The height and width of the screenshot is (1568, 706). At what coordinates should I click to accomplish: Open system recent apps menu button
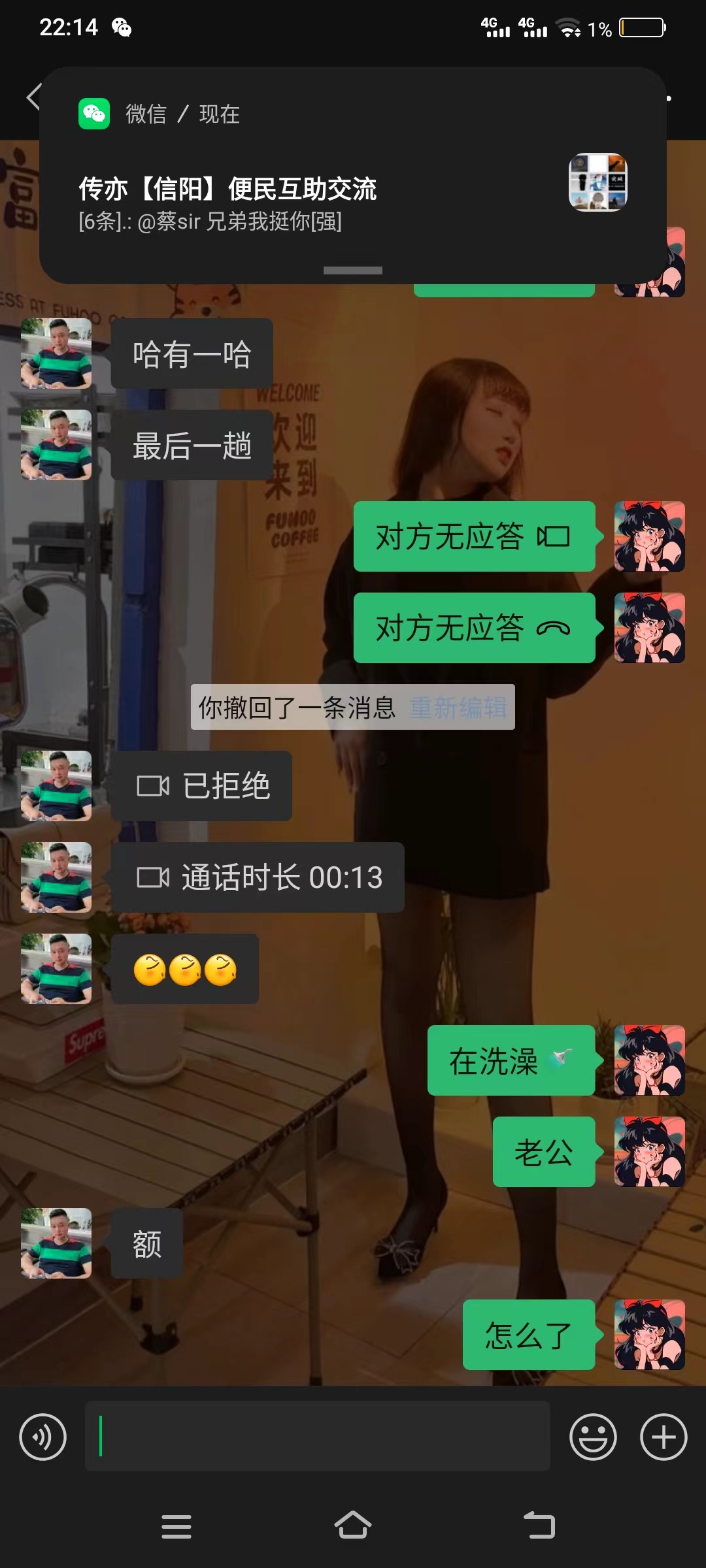[x=176, y=1526]
